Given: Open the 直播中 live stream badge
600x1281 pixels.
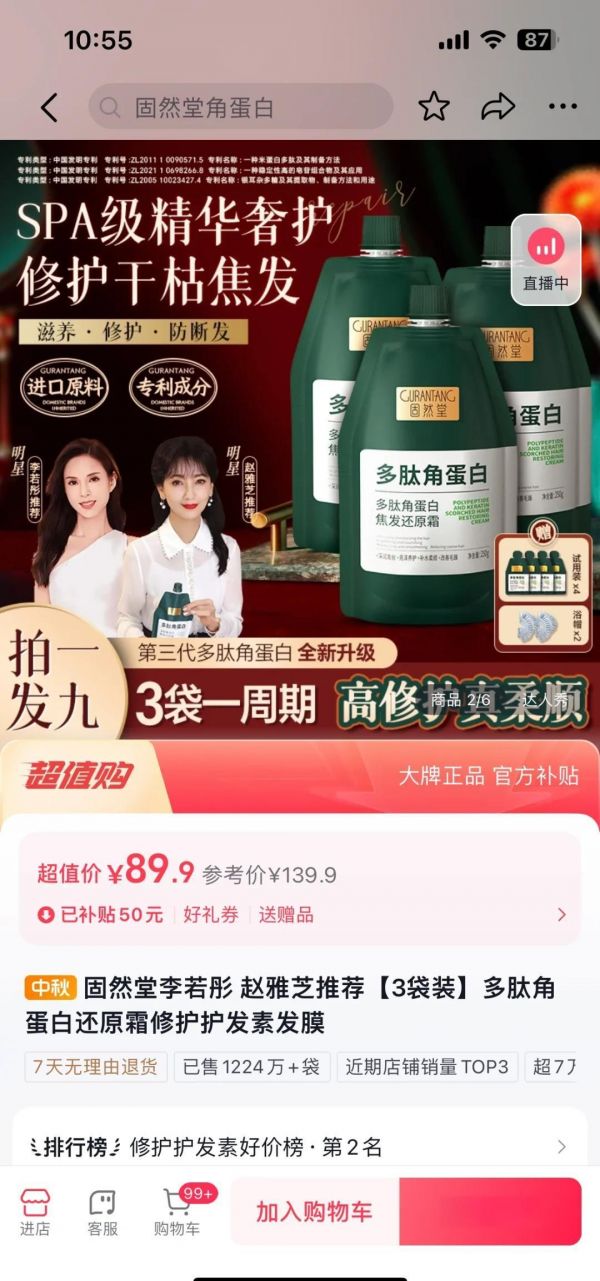Looking at the screenshot, I should tap(546, 260).
